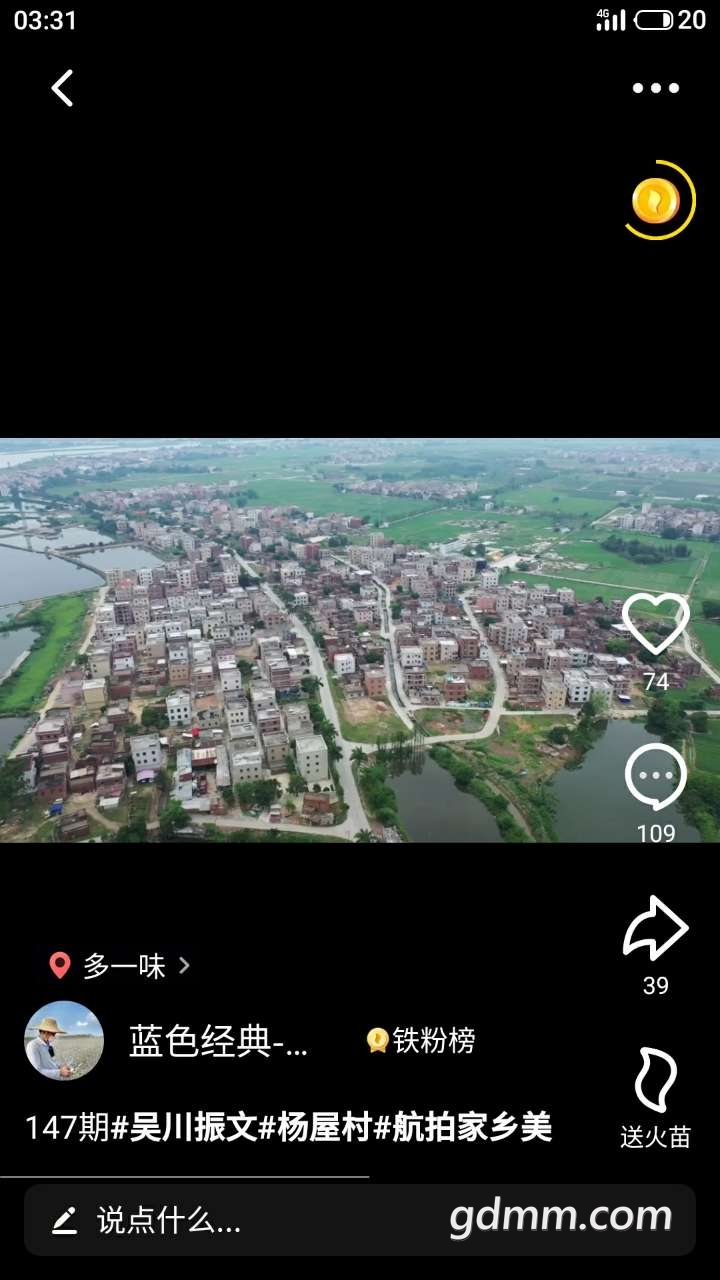
Task: Open the comments bubble
Action: (x=656, y=777)
